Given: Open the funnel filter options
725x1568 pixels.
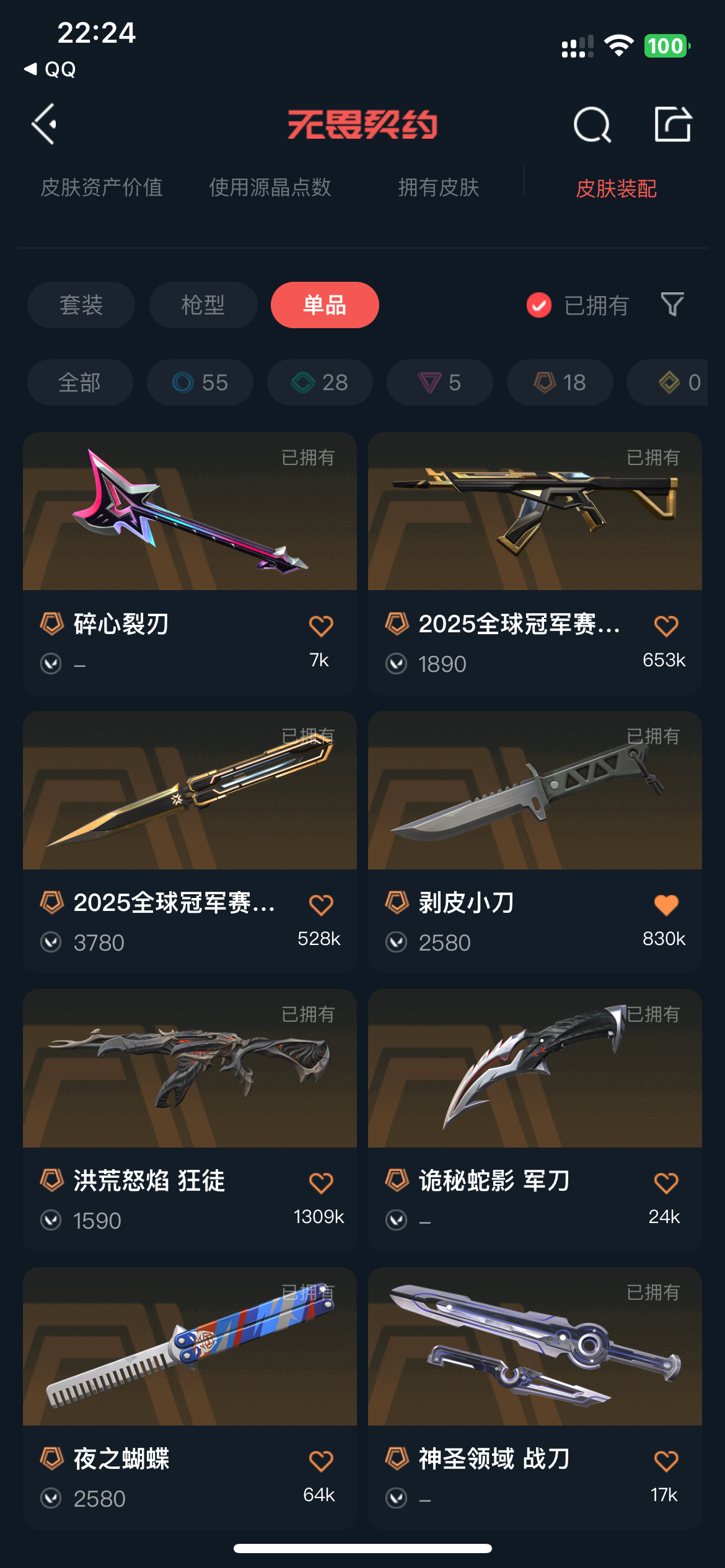Looking at the screenshot, I should click(x=672, y=305).
